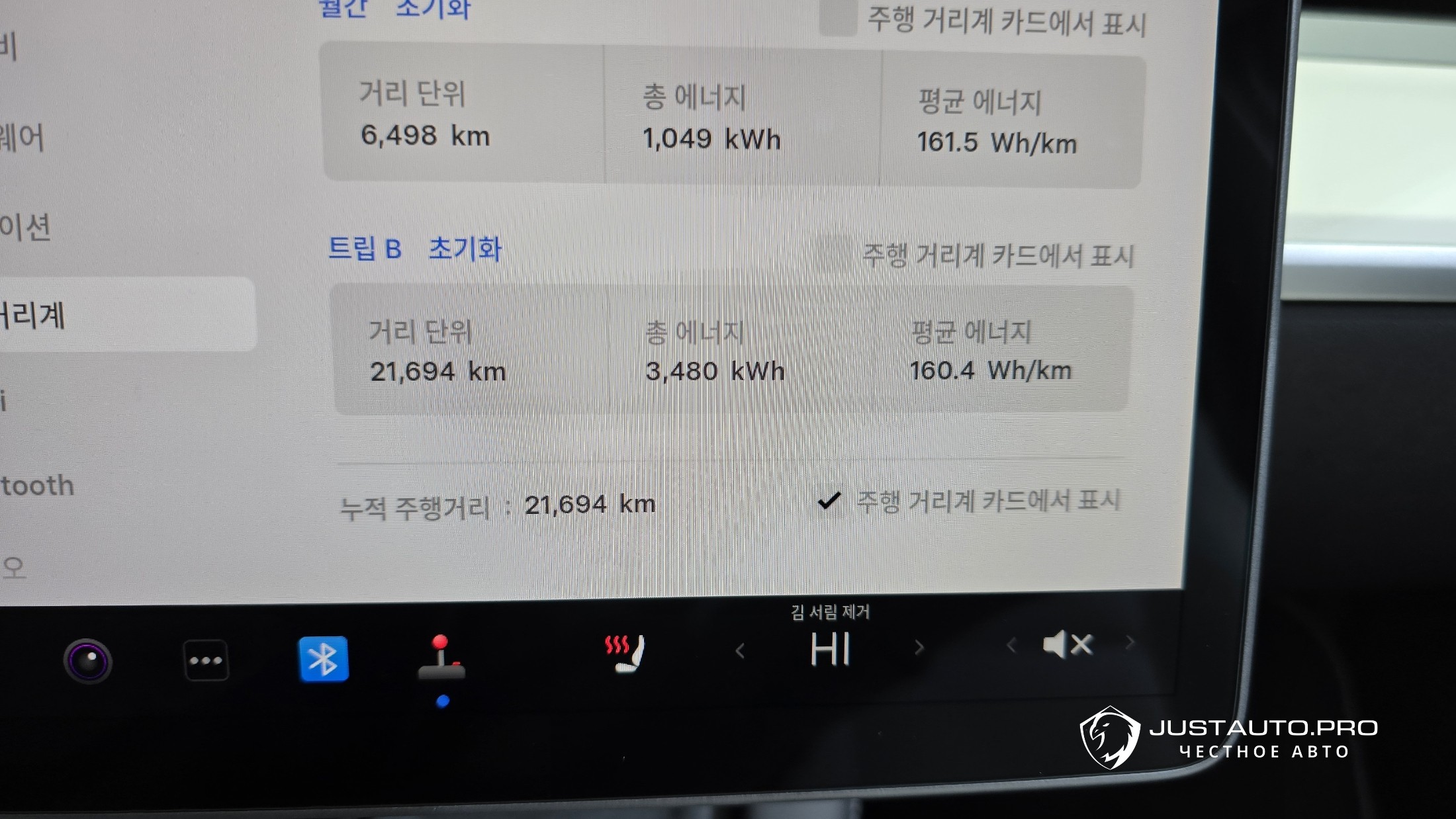Screen dimensions: 1456x819
Task: Reset Trip B with 초기화
Action: pyautogui.click(x=465, y=249)
